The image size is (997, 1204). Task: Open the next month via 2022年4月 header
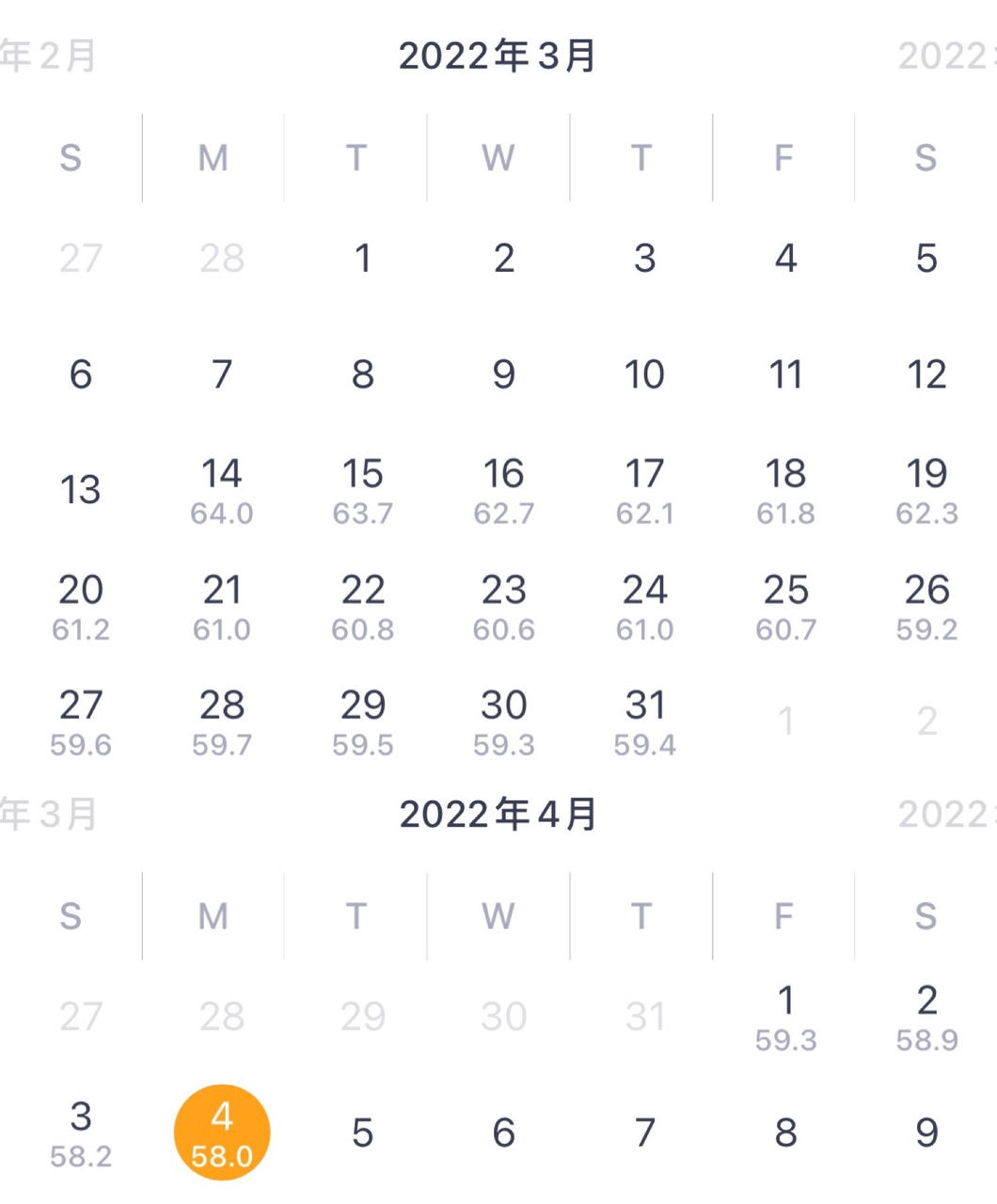(498, 815)
